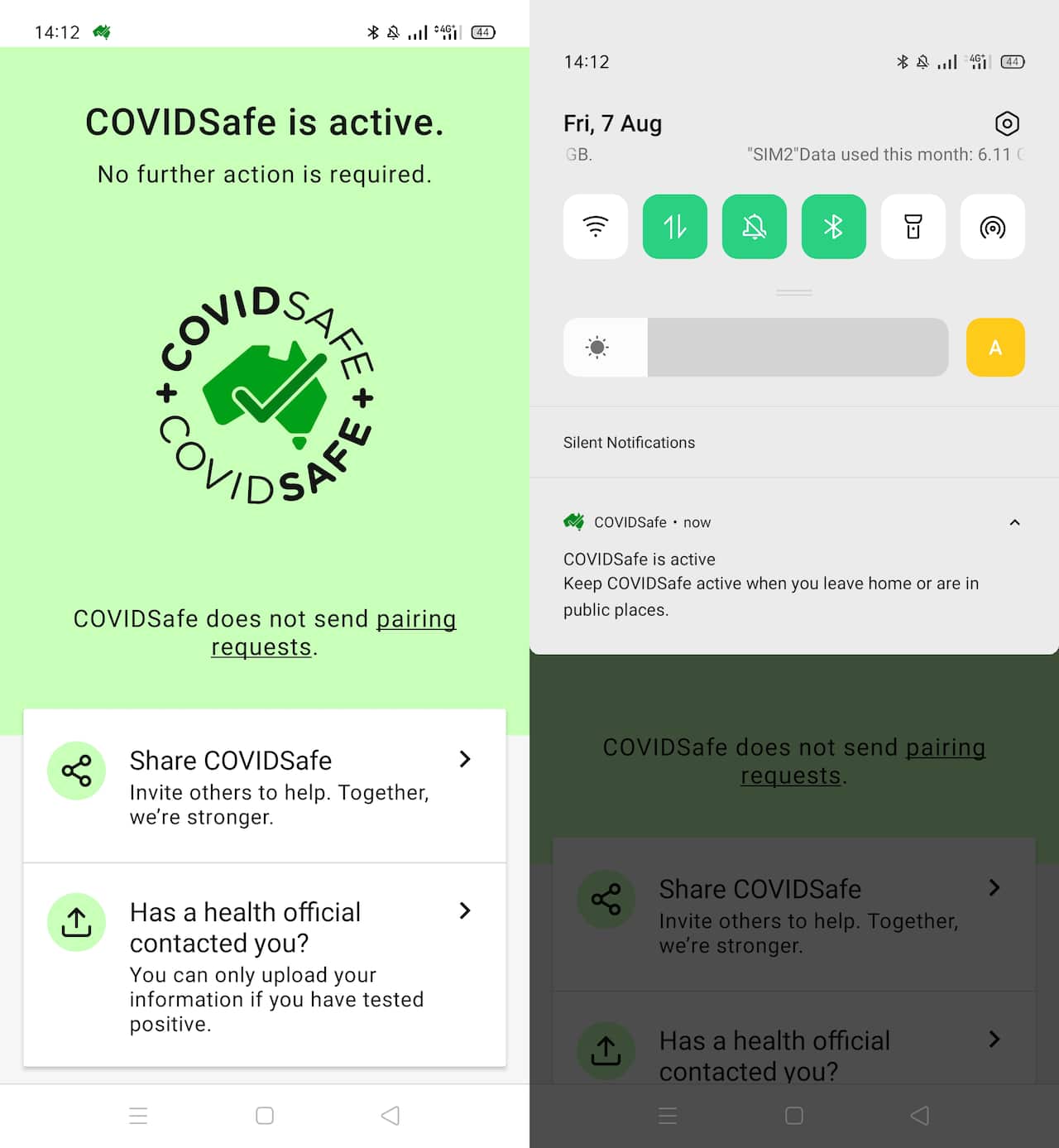The width and height of the screenshot is (1059, 1148).
Task: Open the COVIDSafe logo with Australia map
Action: click(265, 397)
